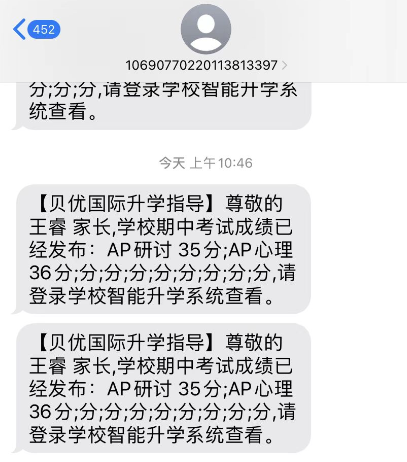Open contact details for 1069077022011381339​7
The height and width of the screenshot is (462, 407).
pos(206,65)
